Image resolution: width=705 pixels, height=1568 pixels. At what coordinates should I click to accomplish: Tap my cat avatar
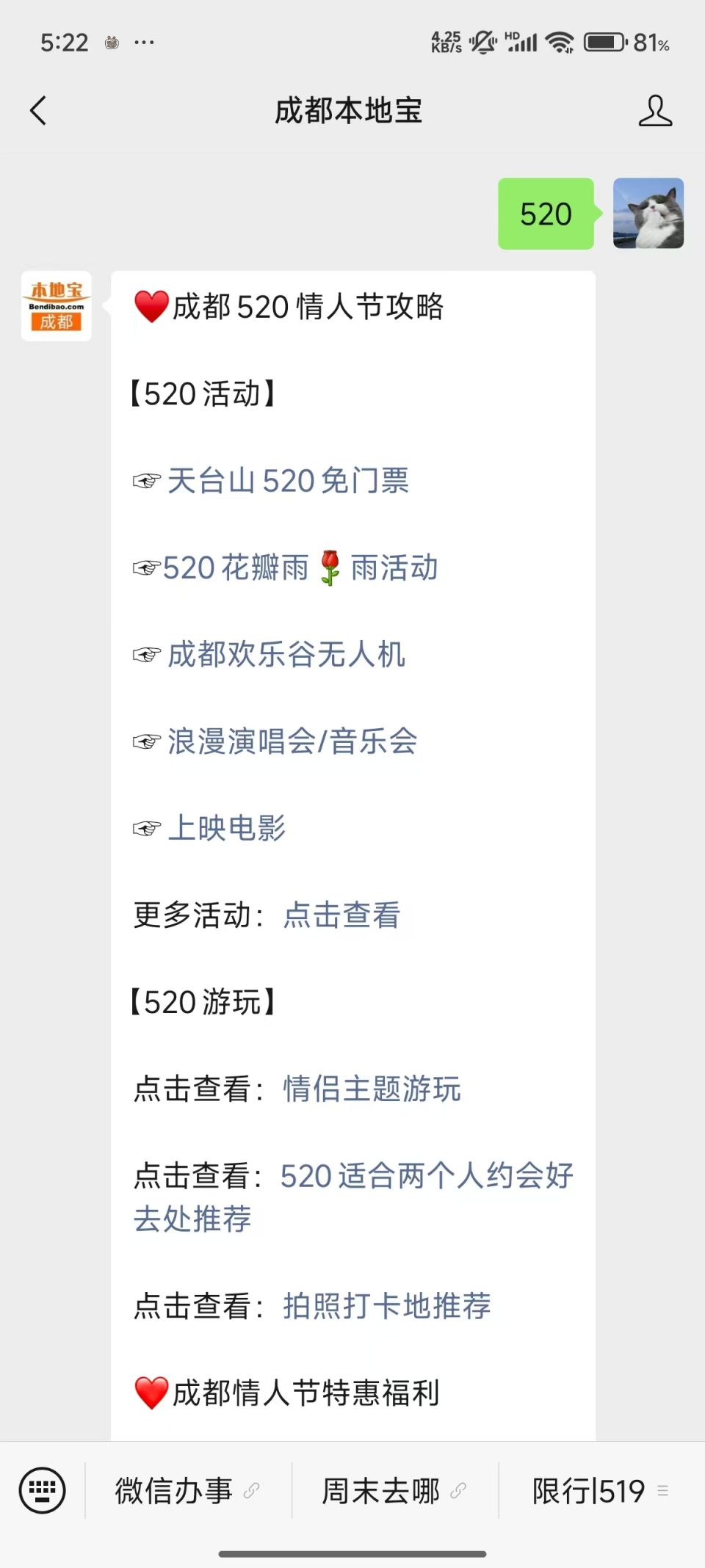(x=648, y=214)
